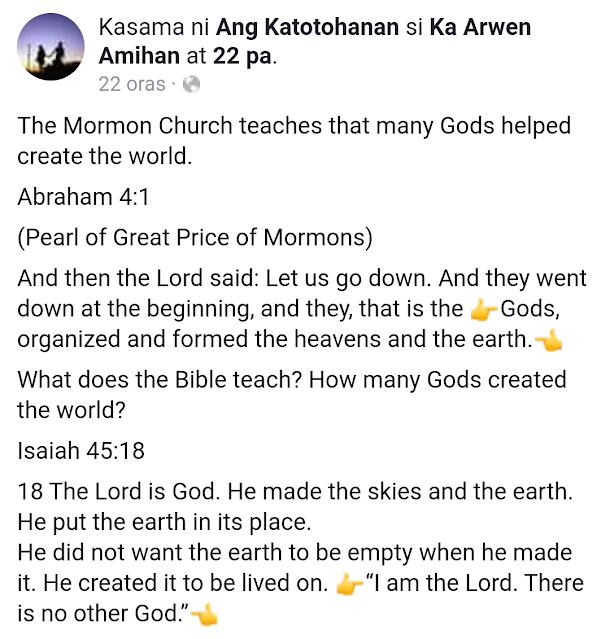Open the post's 22 oras timestamp
Image resolution: width=610 pixels, height=639 pixels.
click(x=132, y=84)
